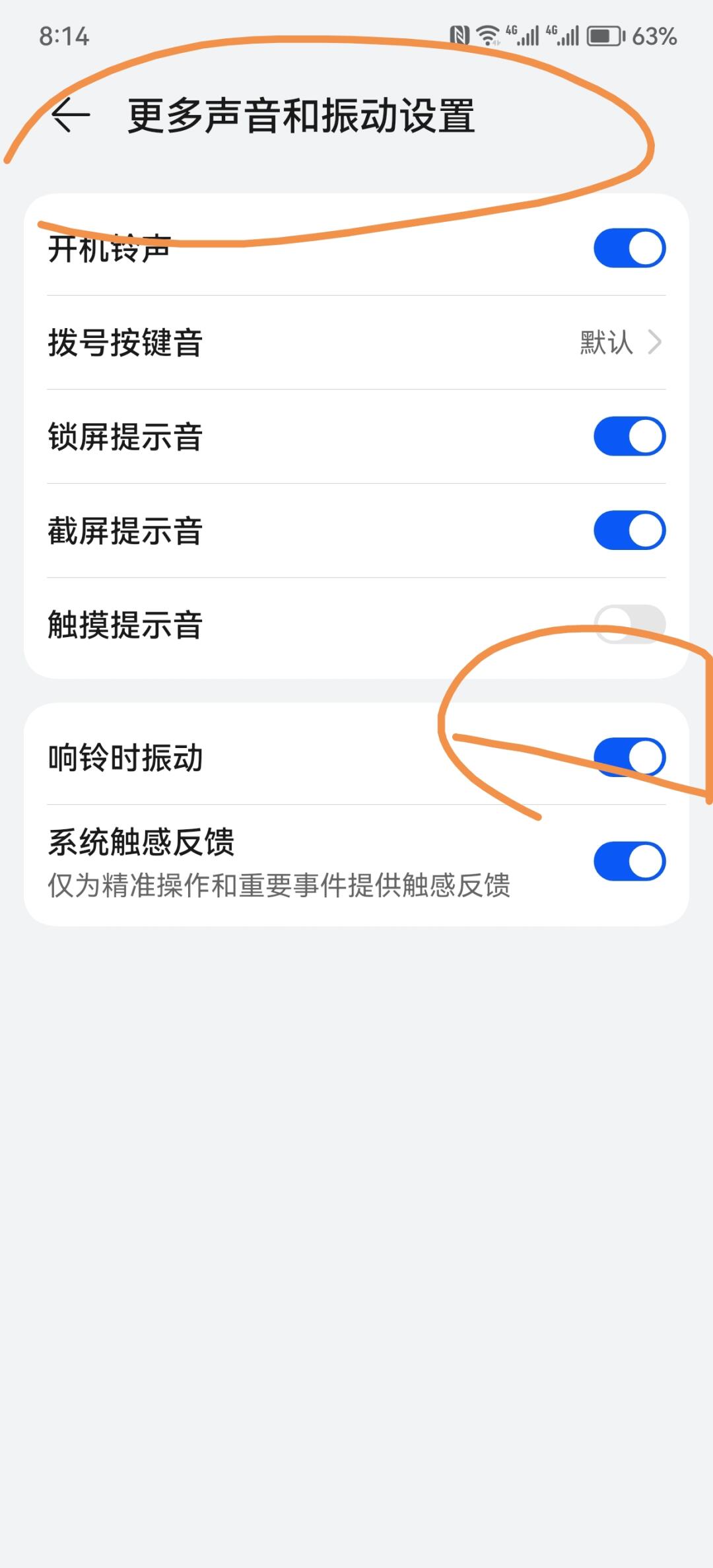Viewport: 713px width, 1568px height.
Task: Tap the 系统触感反馈 description text
Action: coord(281,885)
